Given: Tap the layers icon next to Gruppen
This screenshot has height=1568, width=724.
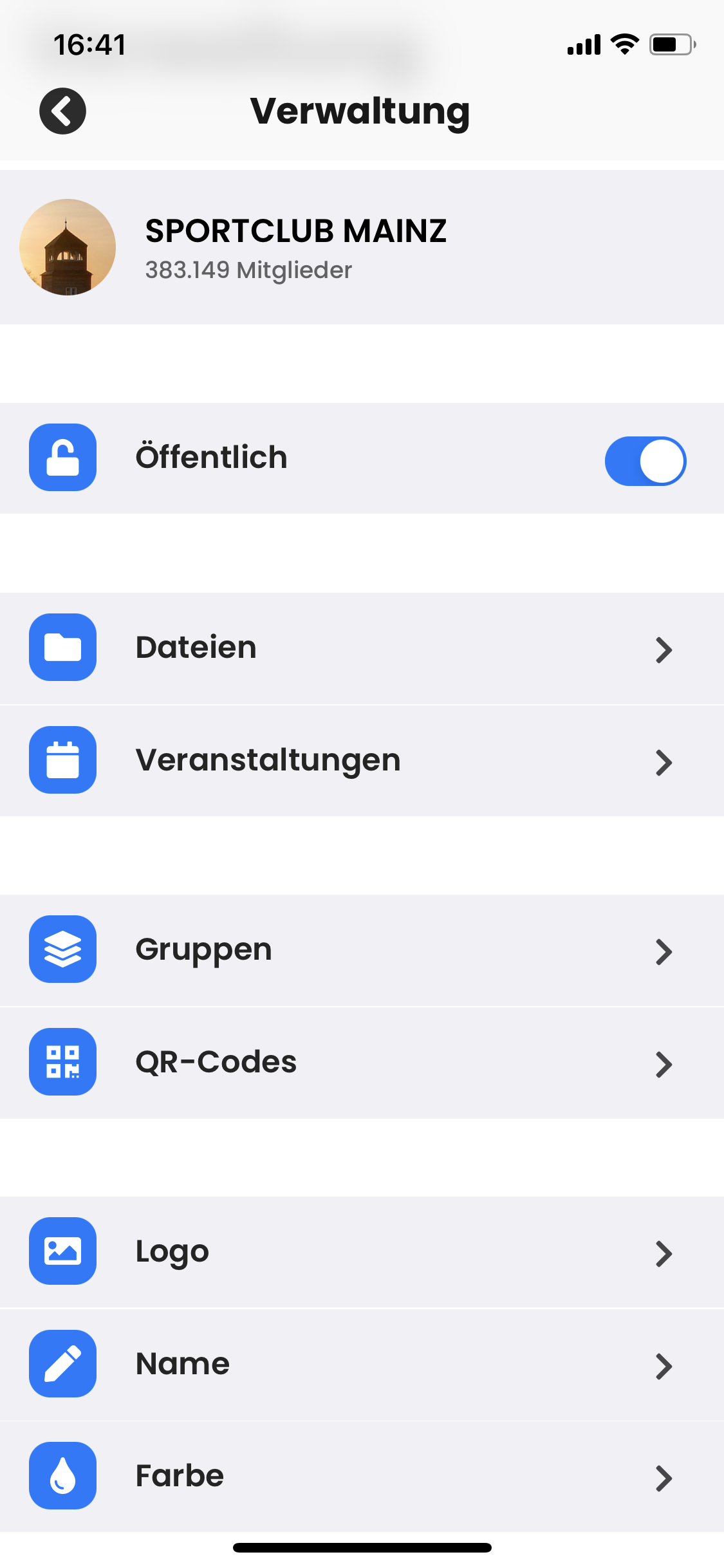Looking at the screenshot, I should coord(62,949).
